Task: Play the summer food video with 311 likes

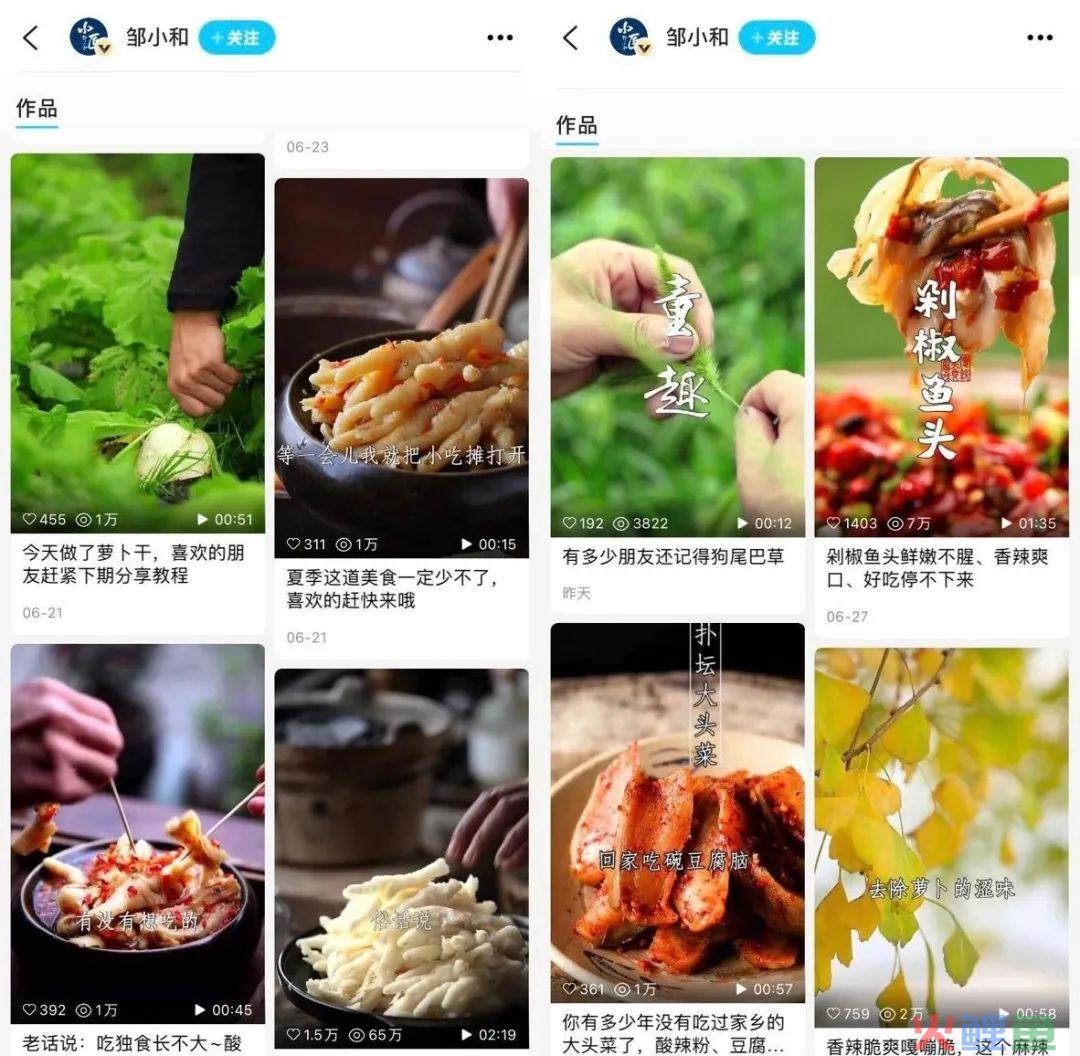Action: coord(401,367)
